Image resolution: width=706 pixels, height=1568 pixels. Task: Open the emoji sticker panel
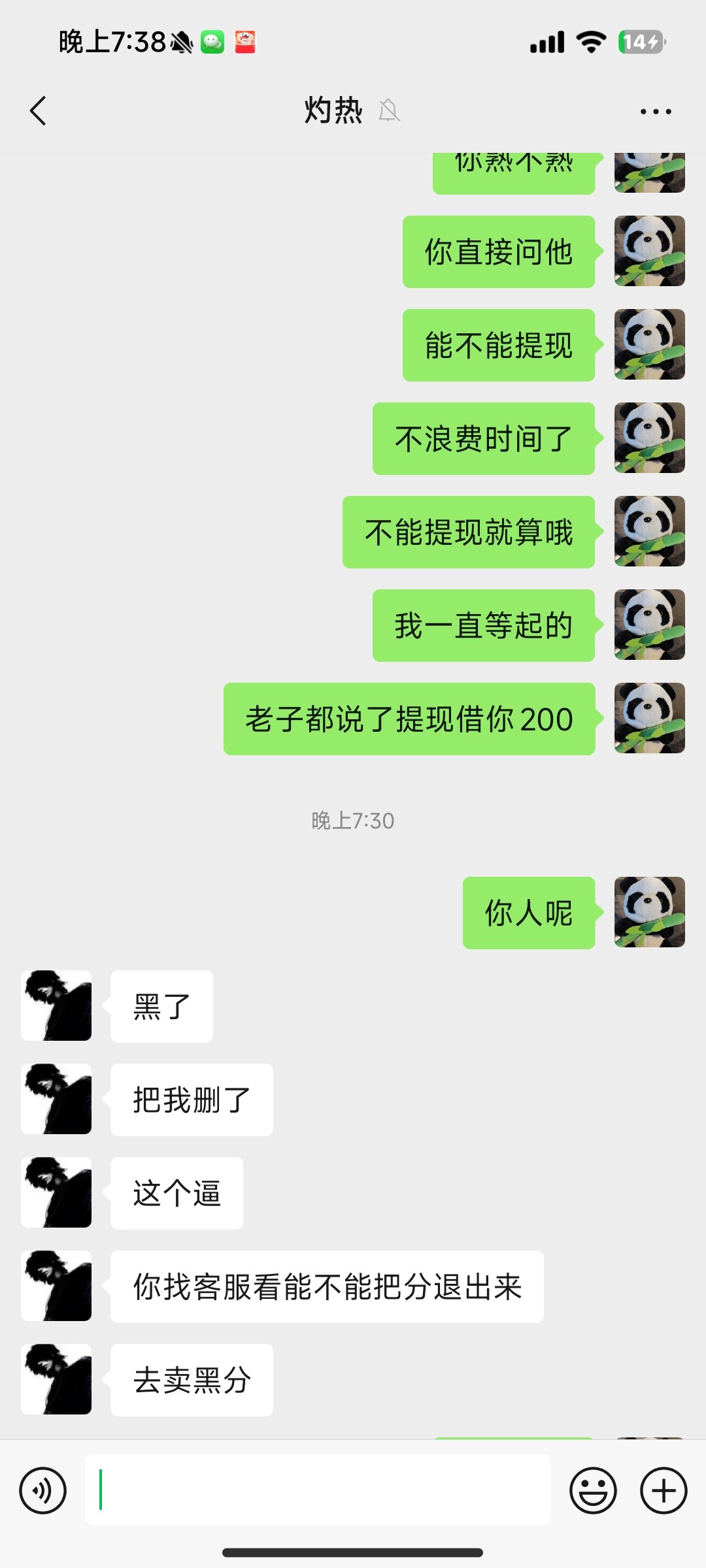[593, 1490]
